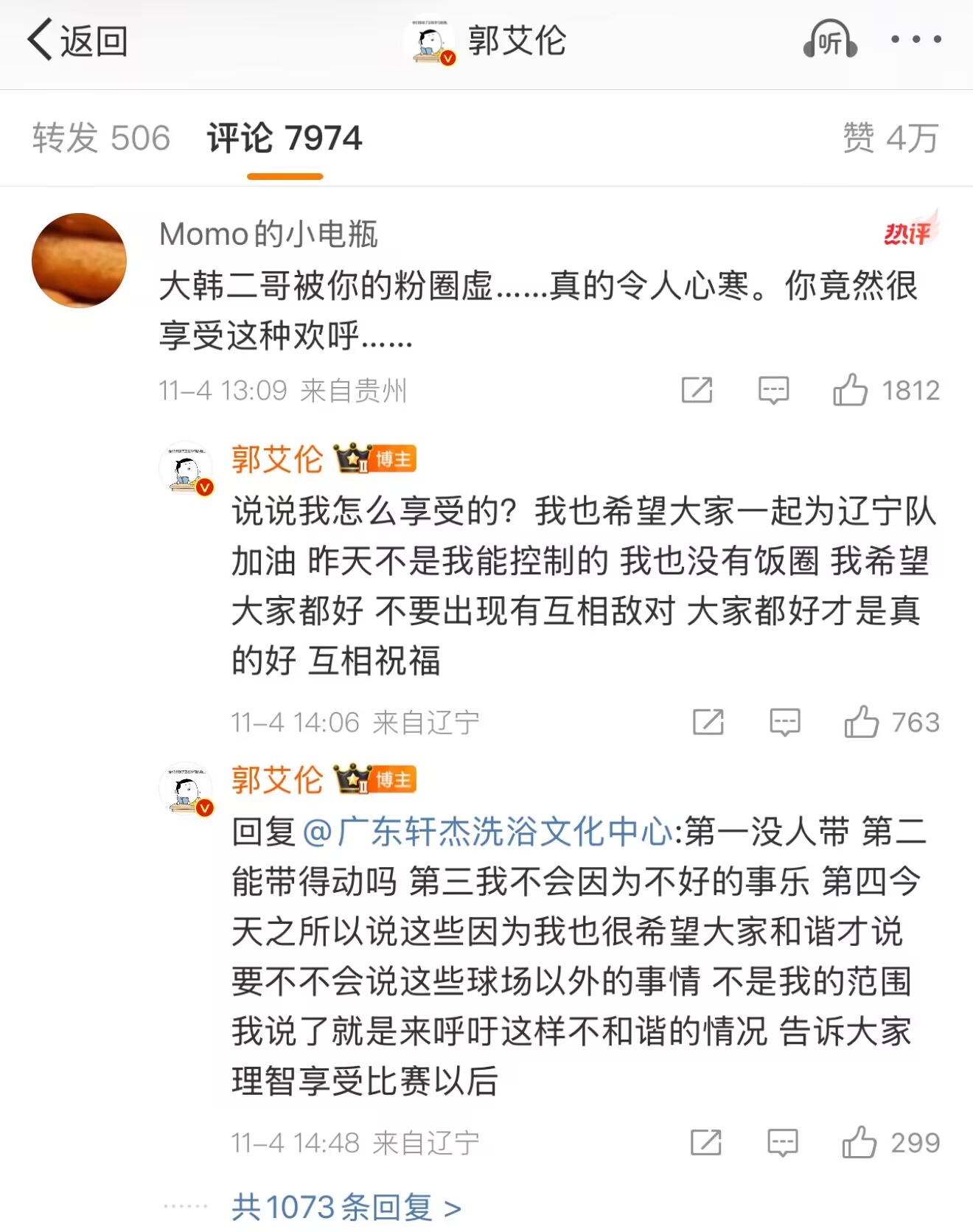This screenshot has width=973, height=1232.
Task: Share 郭艾伦's 14:06 reply
Action: [x=708, y=722]
